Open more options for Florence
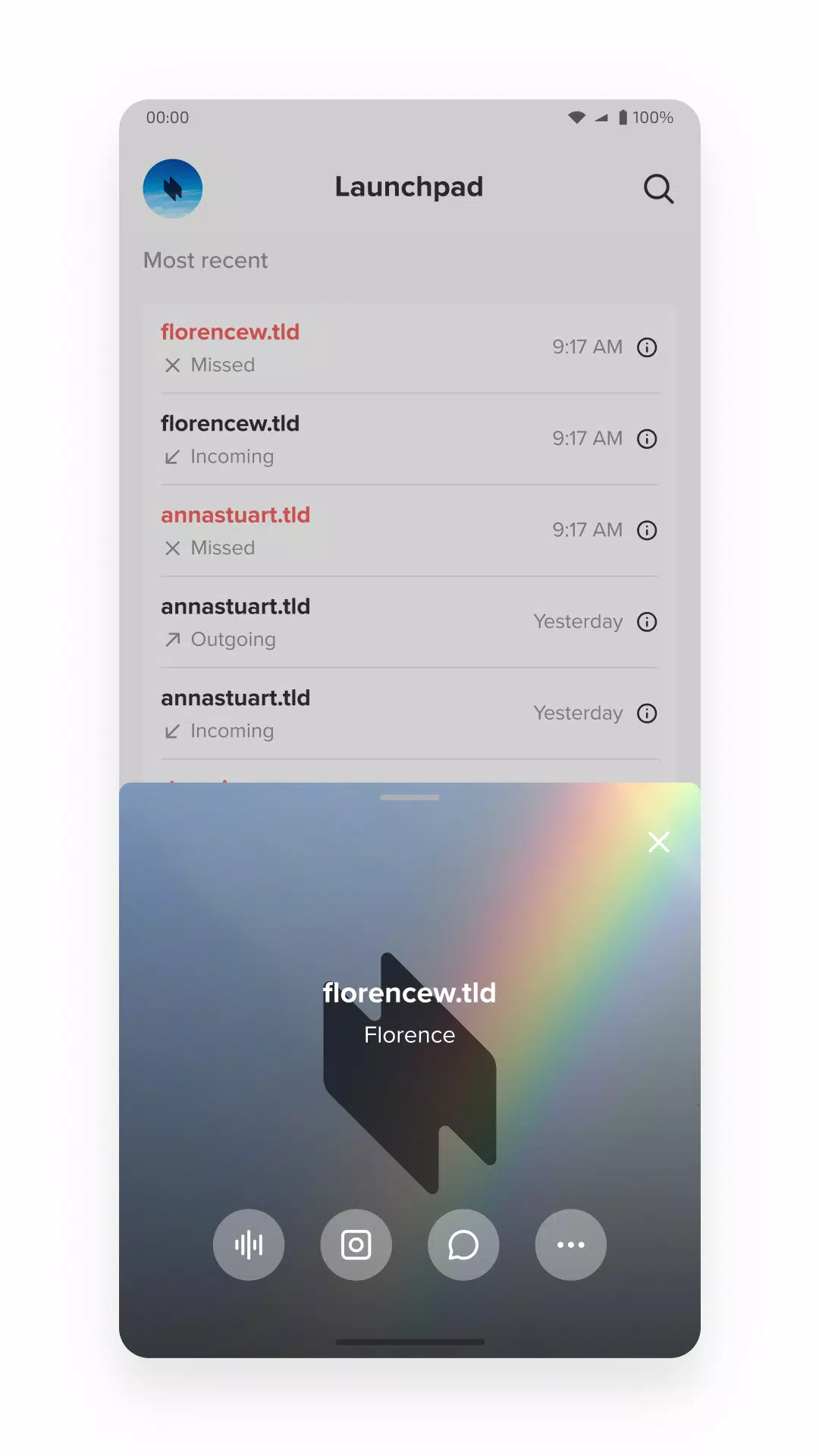 [x=571, y=1244]
